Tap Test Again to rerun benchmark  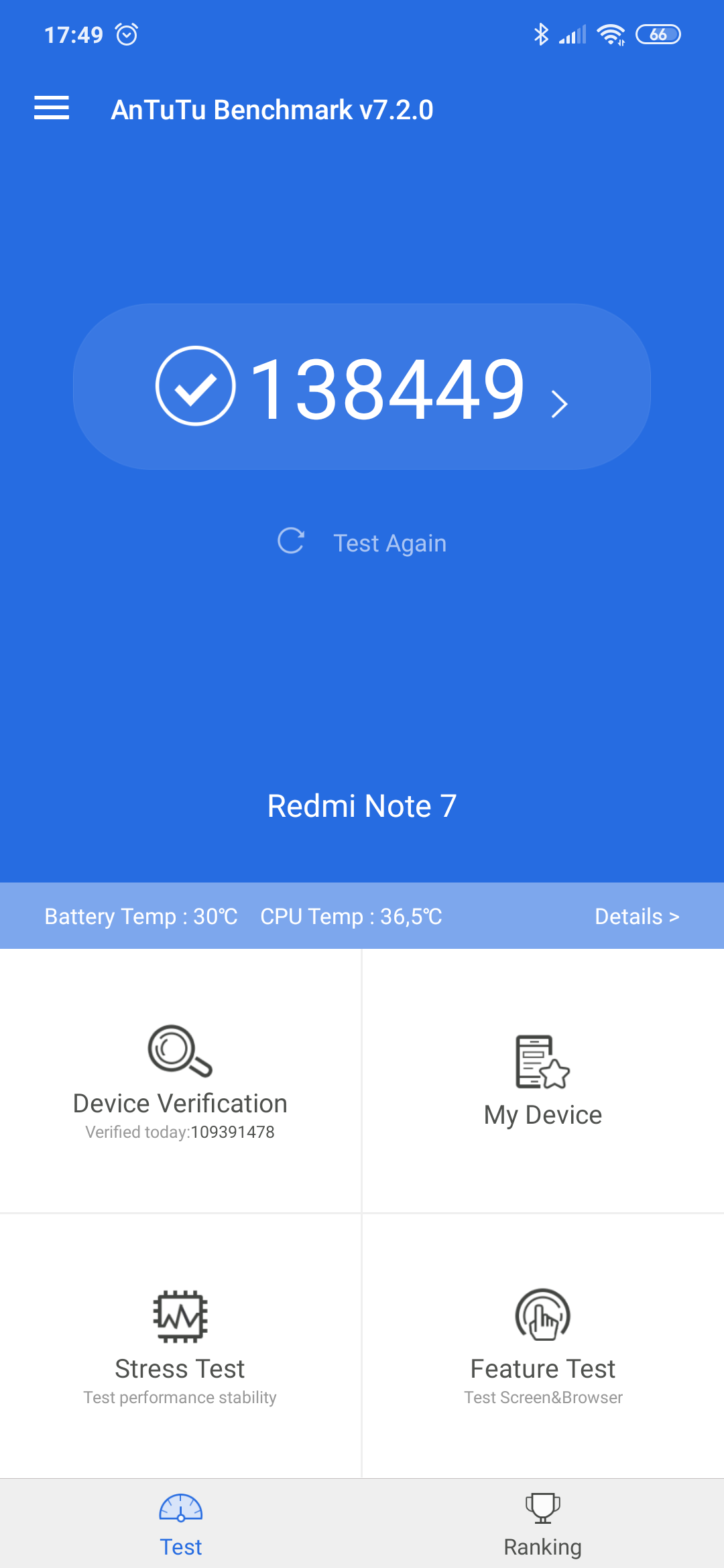[x=362, y=542]
